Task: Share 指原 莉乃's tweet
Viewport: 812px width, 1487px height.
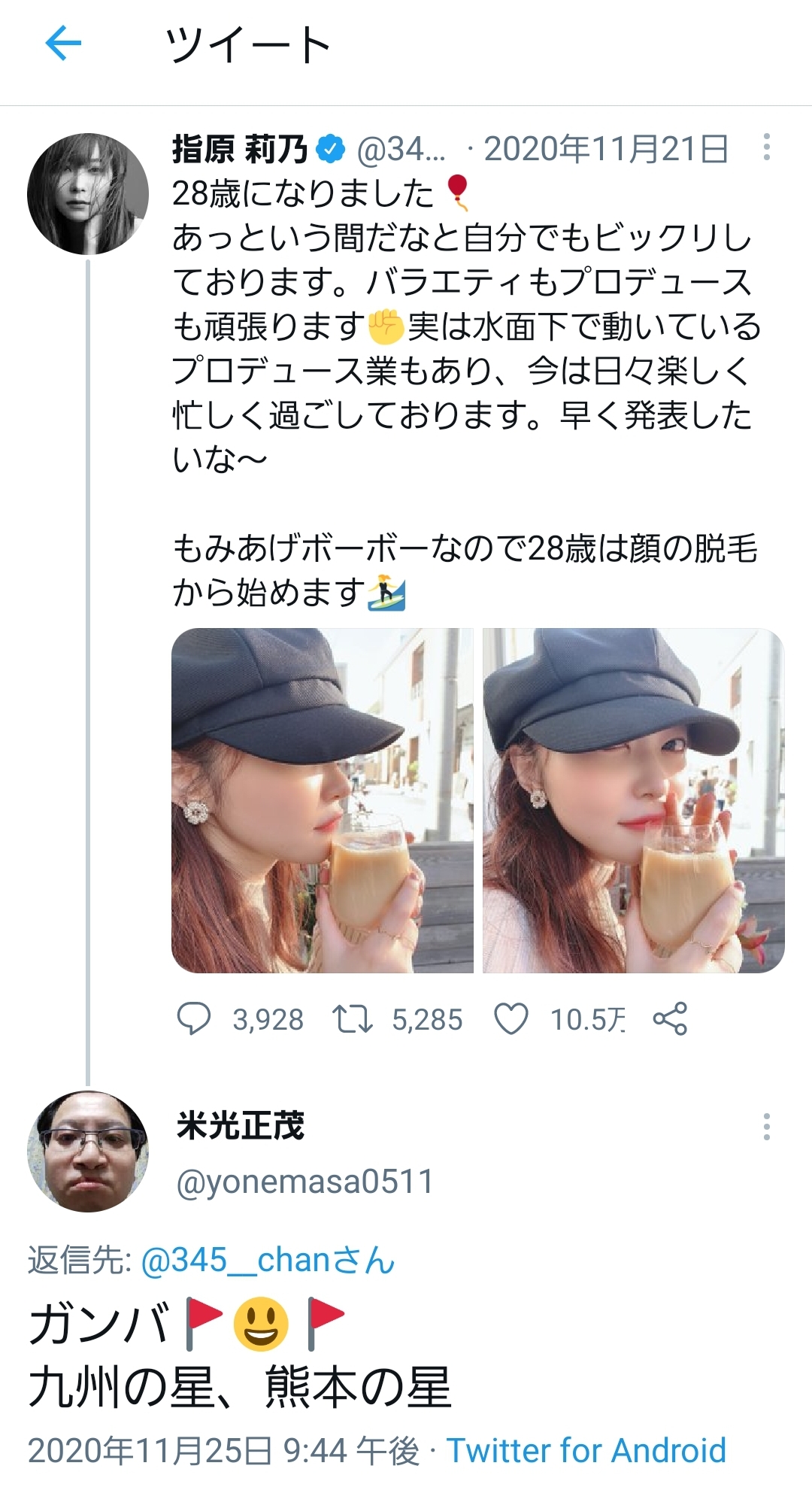Action: (x=670, y=1019)
